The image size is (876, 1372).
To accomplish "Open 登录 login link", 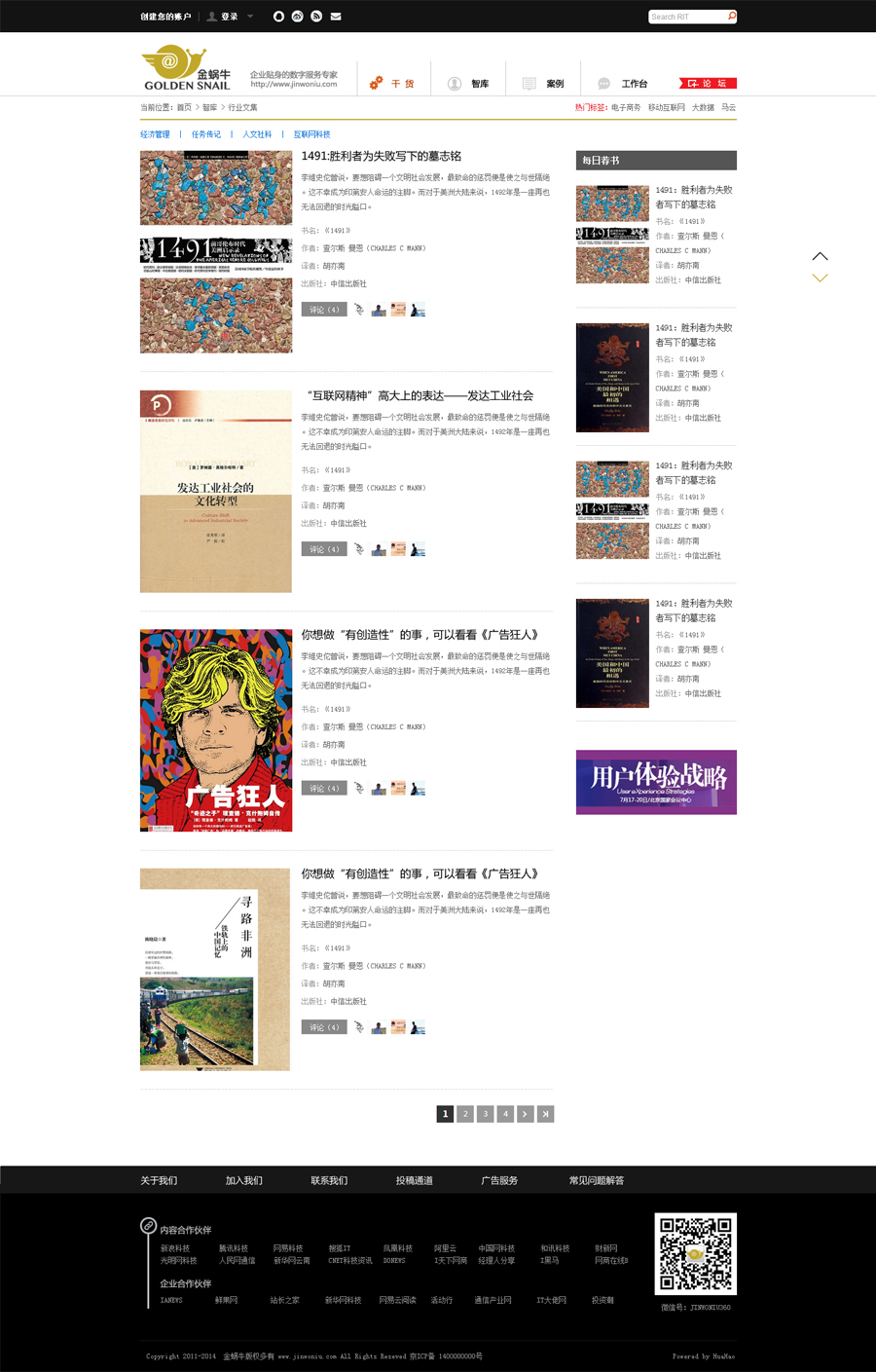I will point(229,17).
